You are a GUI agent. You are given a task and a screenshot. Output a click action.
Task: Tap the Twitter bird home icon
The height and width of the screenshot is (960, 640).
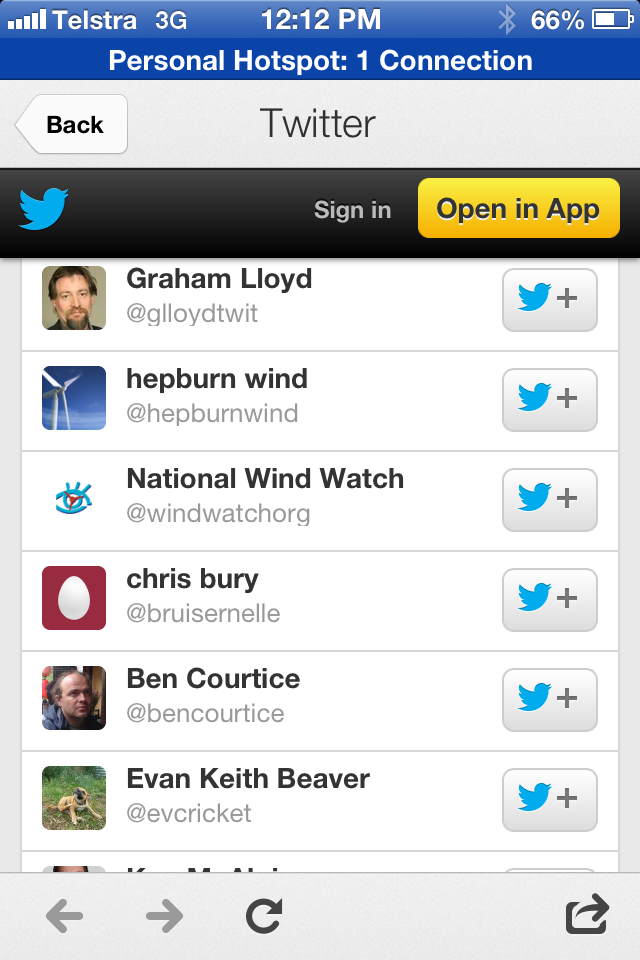44,210
